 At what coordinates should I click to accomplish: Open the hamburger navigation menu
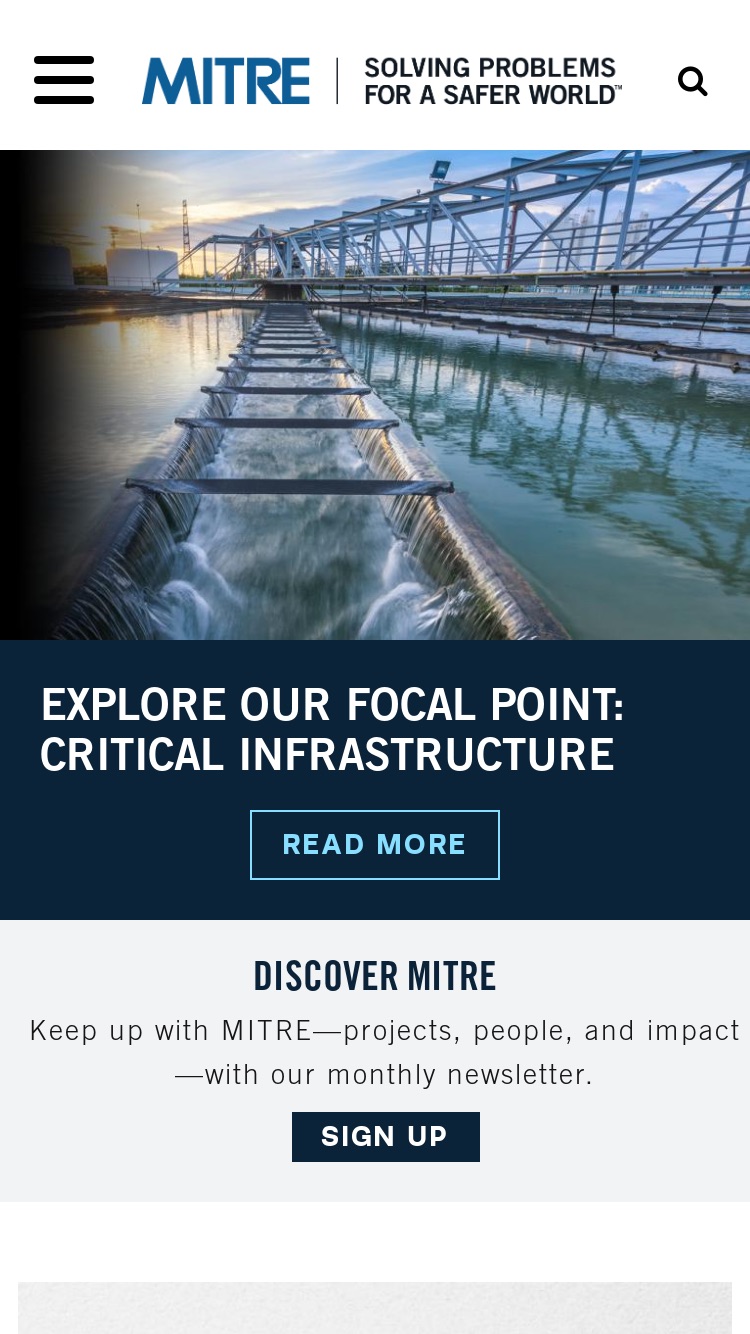64,80
